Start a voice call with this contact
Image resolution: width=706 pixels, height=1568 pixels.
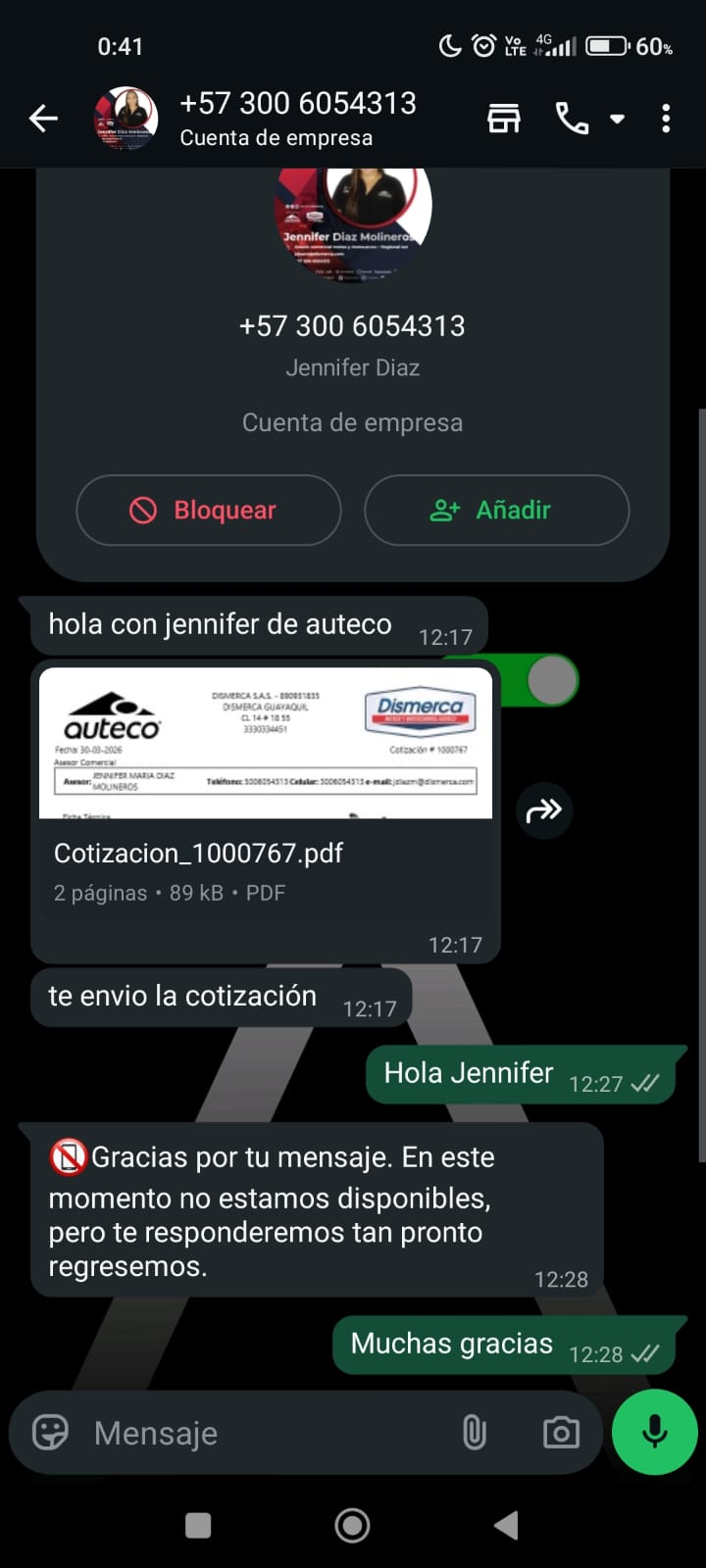(572, 119)
